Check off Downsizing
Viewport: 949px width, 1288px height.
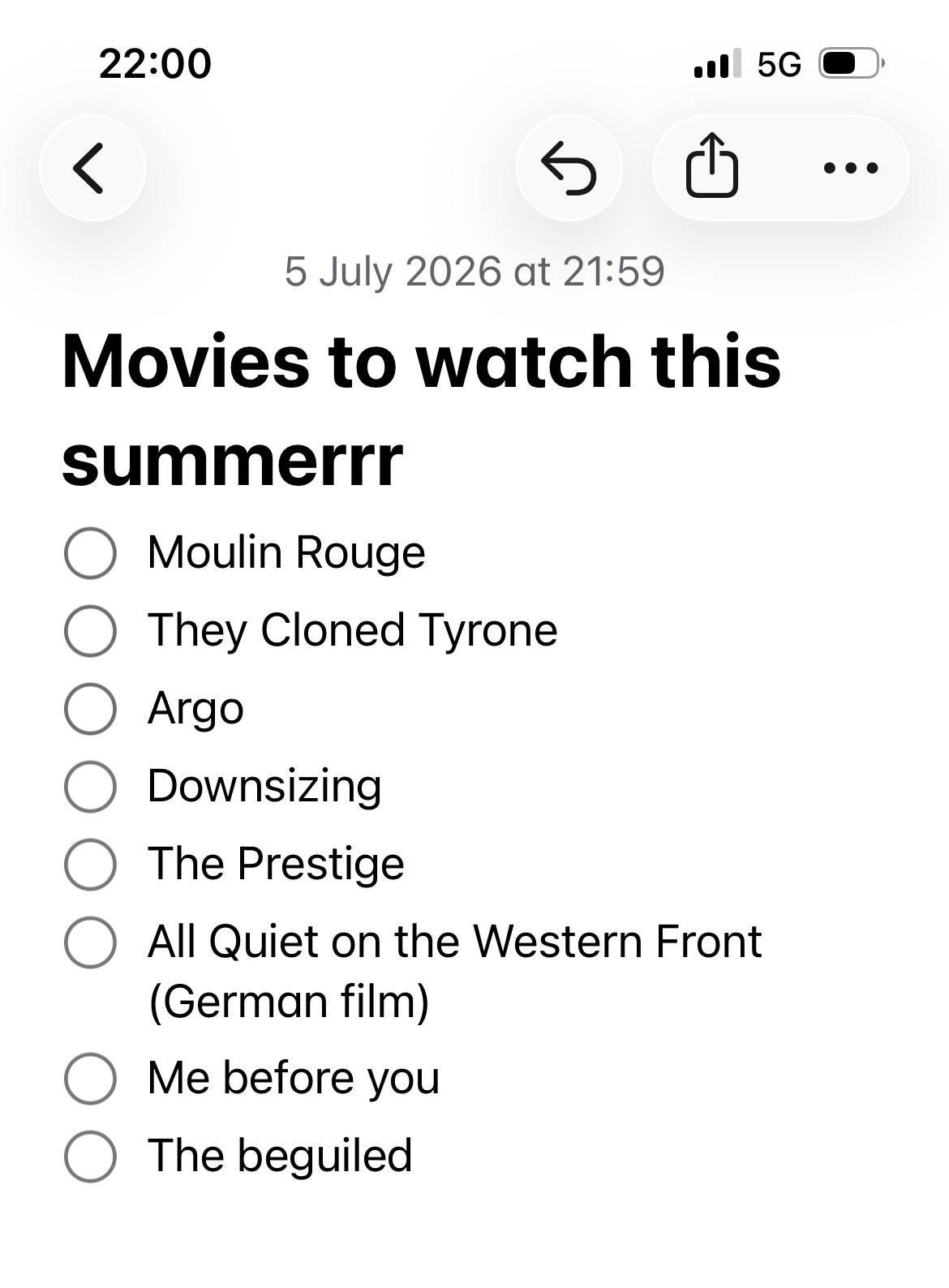[90, 787]
